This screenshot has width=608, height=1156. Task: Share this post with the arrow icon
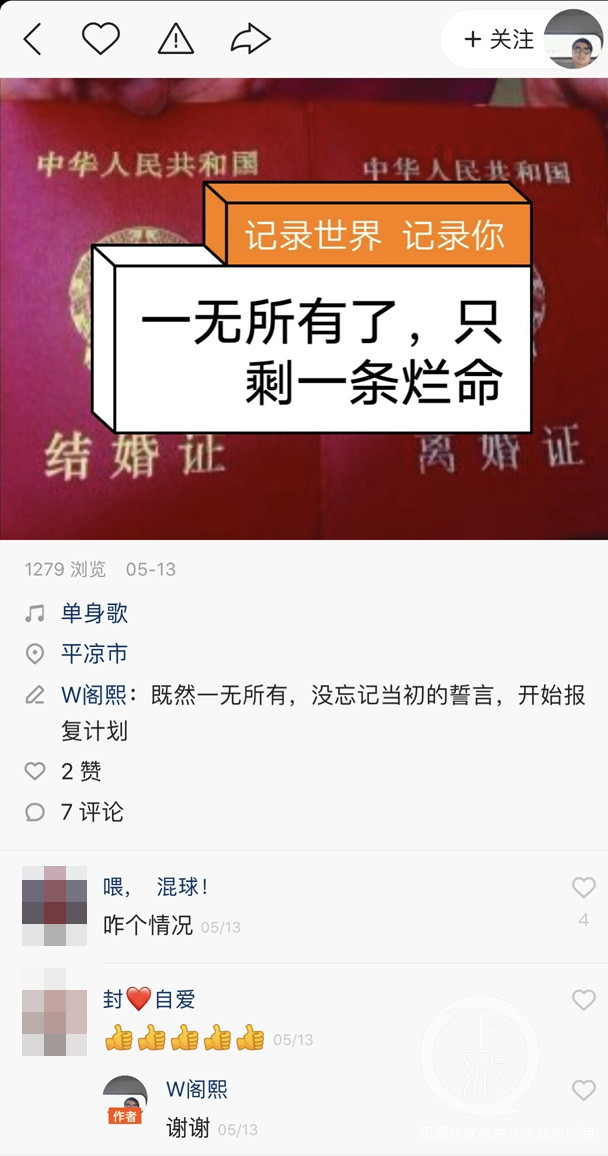[x=251, y=39]
